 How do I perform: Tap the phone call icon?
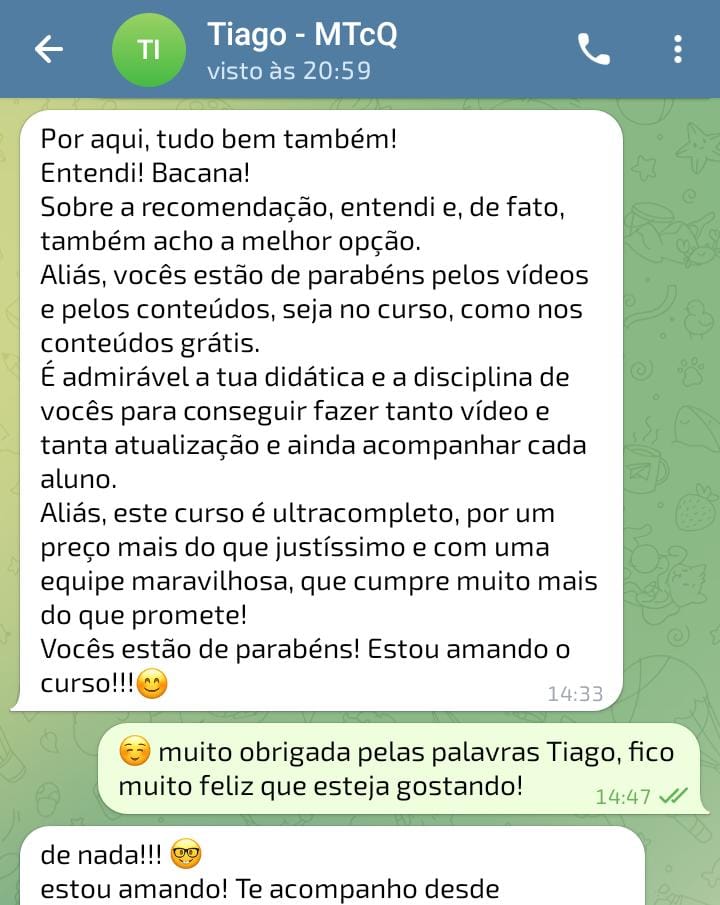(x=593, y=47)
